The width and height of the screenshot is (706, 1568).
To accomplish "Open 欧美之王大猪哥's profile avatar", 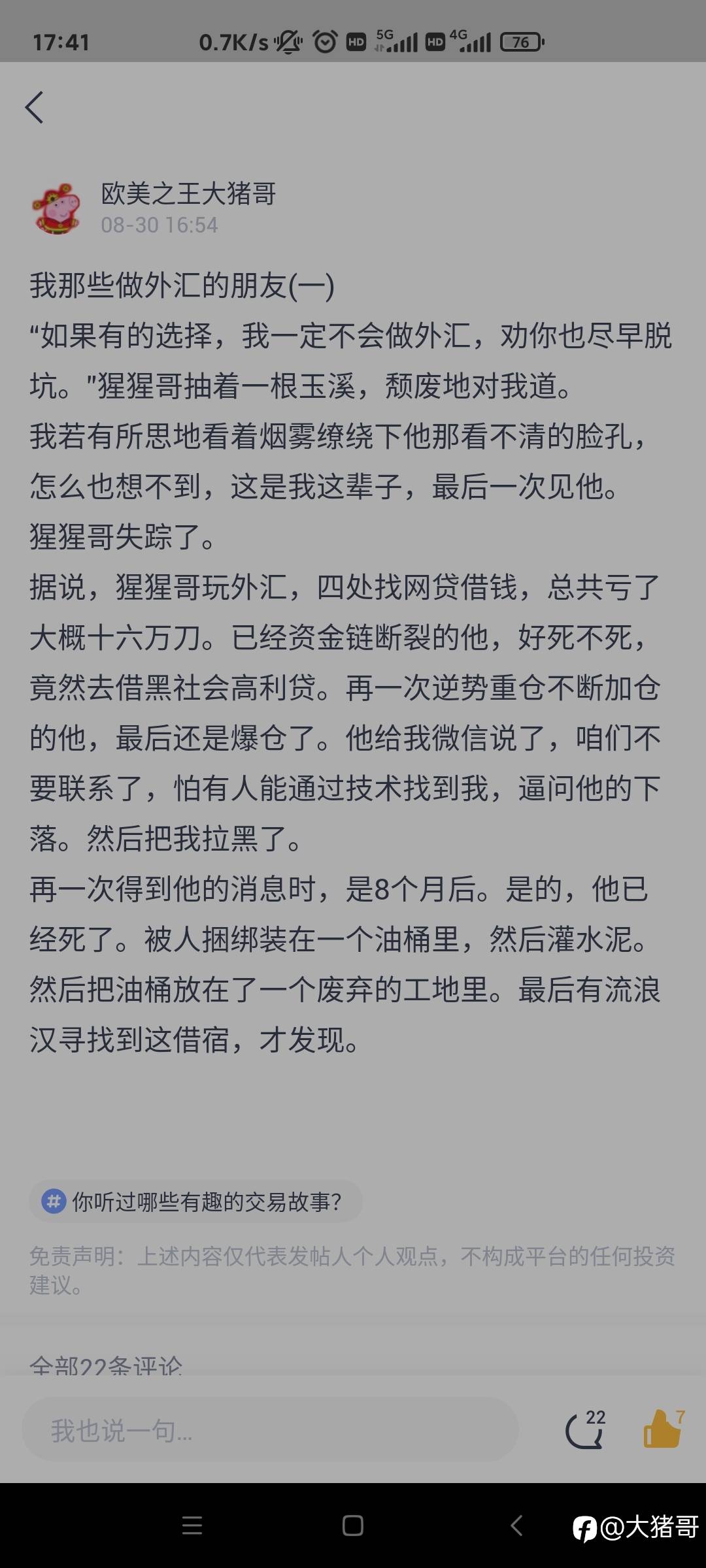I will click(x=56, y=208).
